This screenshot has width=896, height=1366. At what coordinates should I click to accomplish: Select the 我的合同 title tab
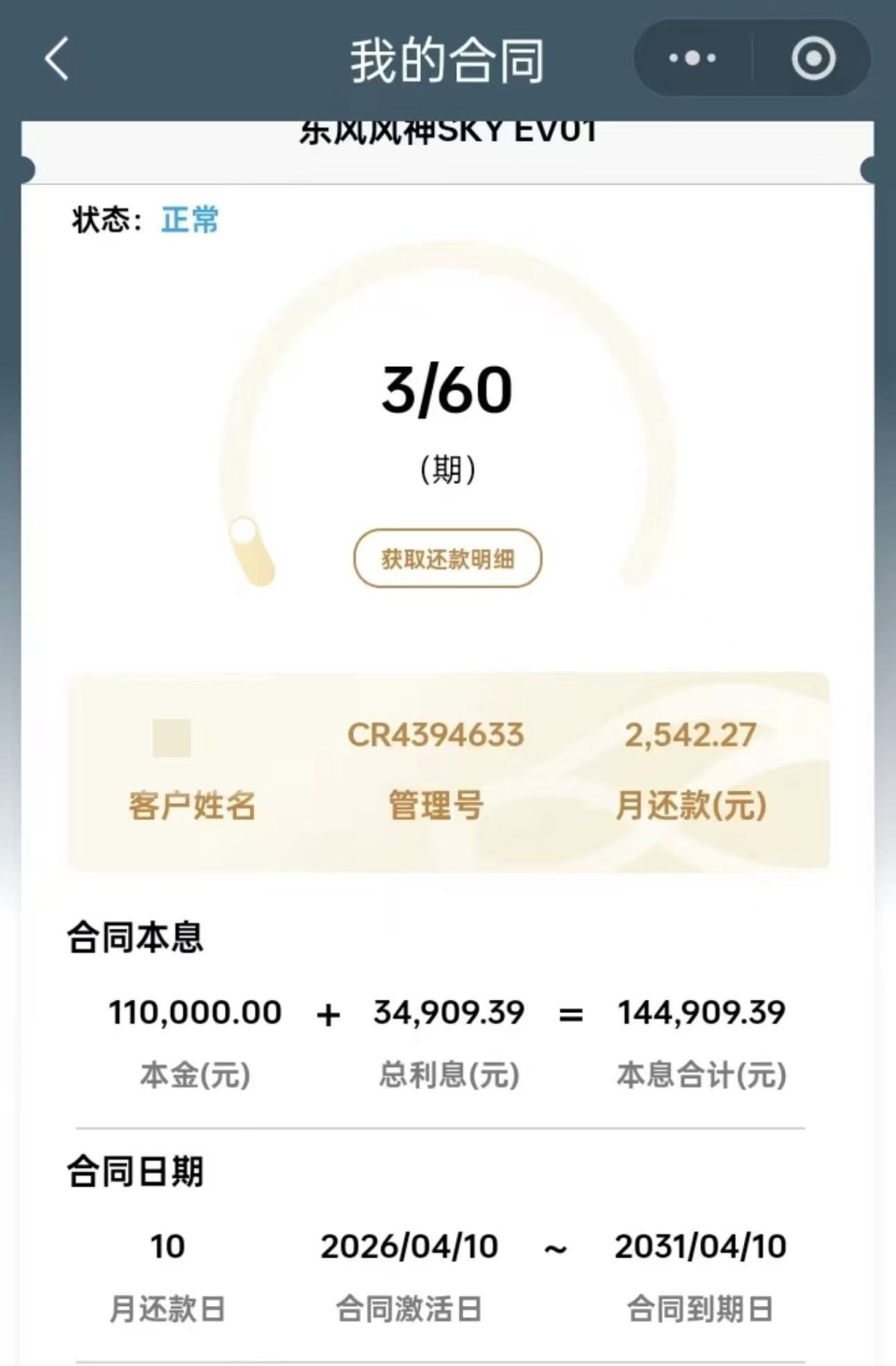[x=448, y=58]
